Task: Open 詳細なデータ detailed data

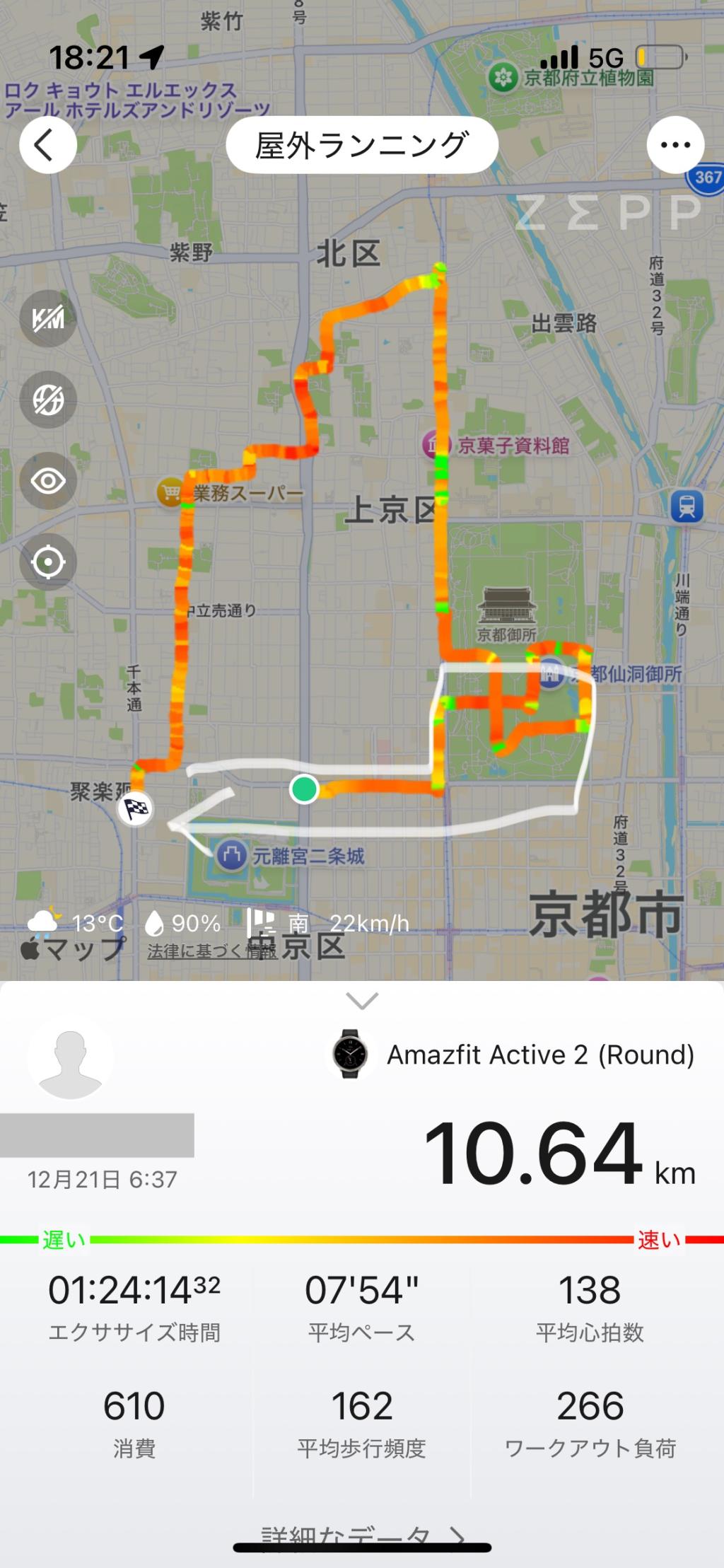Action: (x=362, y=1535)
